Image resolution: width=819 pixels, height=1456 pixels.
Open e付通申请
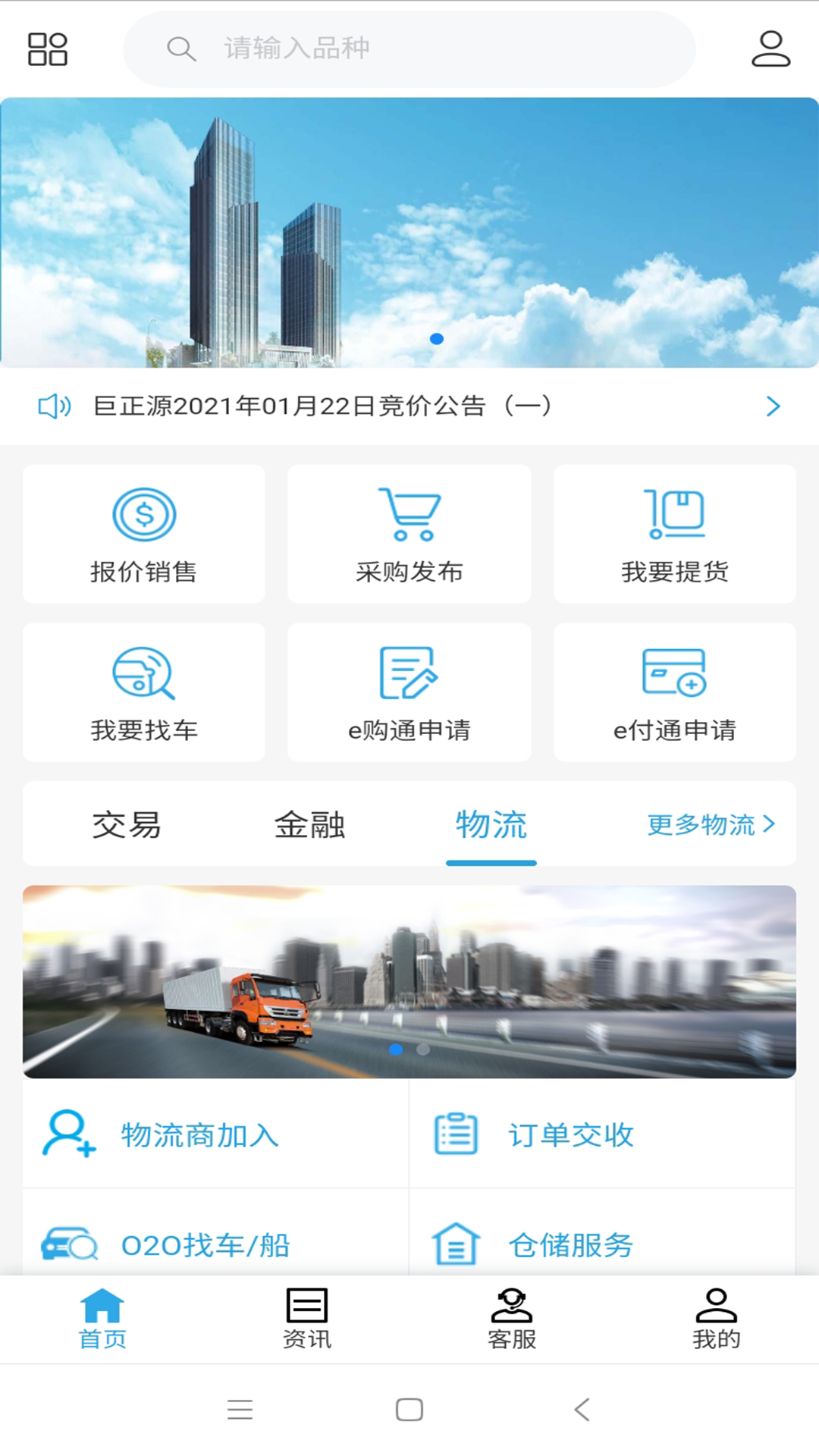coord(675,692)
